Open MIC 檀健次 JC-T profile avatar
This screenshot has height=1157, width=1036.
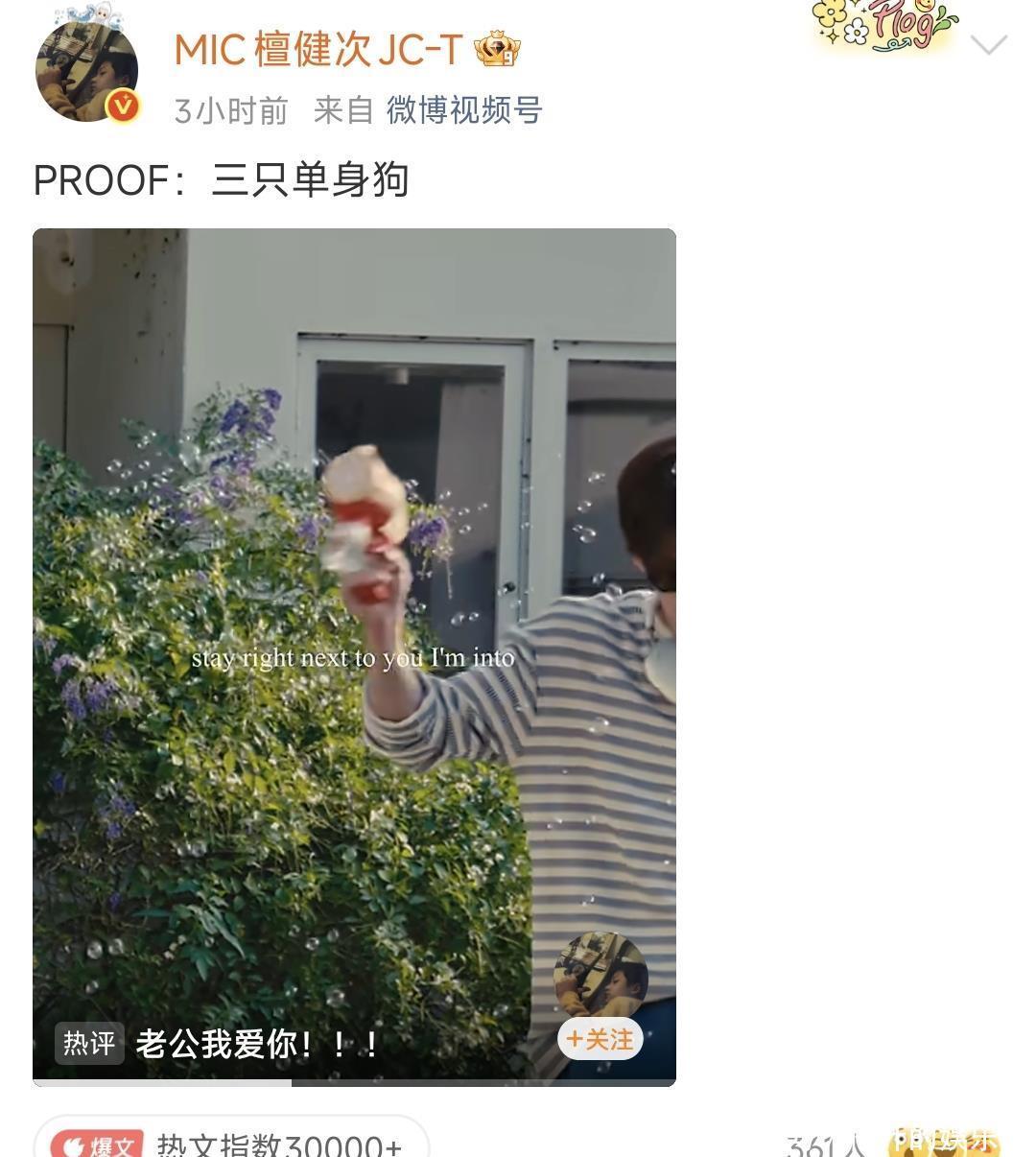[87, 71]
